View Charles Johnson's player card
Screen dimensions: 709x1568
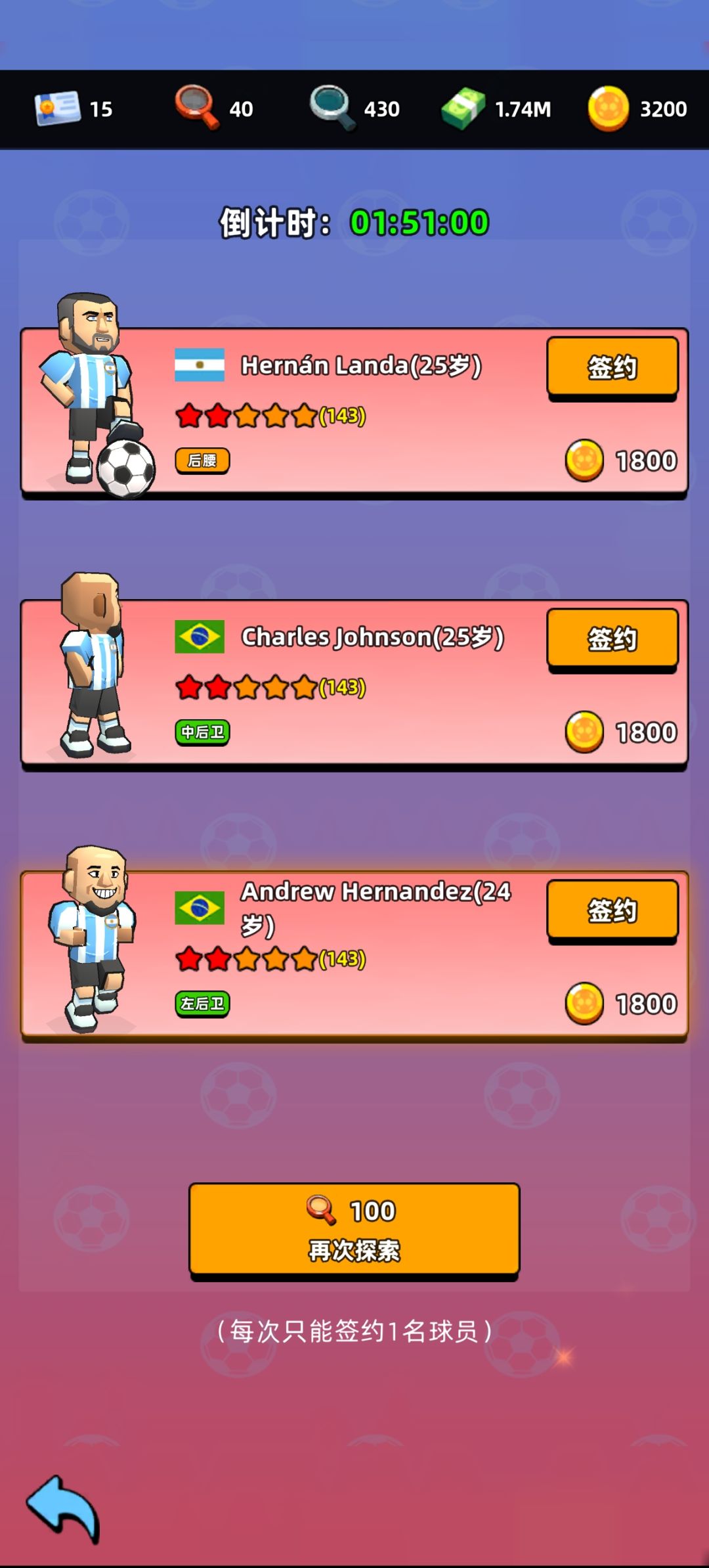click(354, 684)
